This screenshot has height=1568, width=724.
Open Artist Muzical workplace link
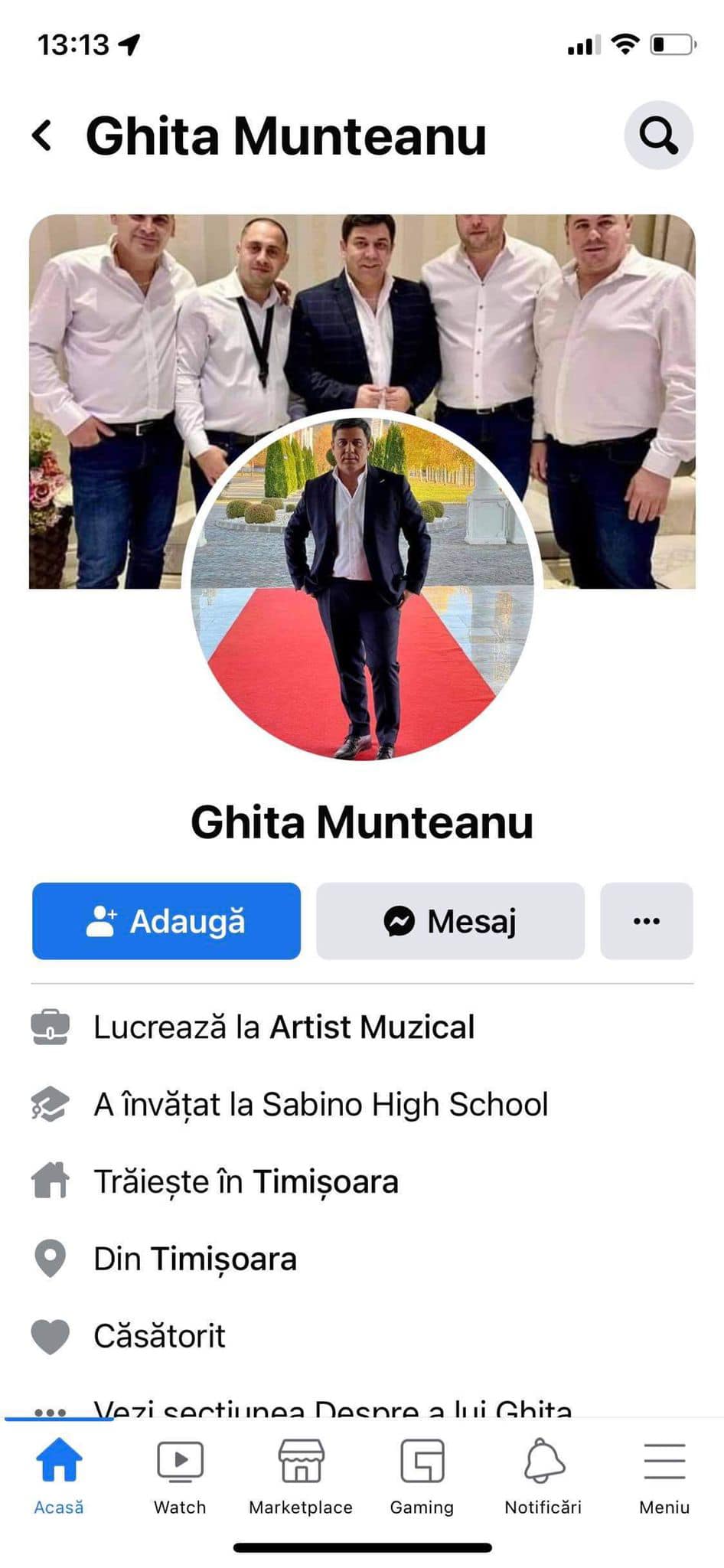tap(372, 1027)
